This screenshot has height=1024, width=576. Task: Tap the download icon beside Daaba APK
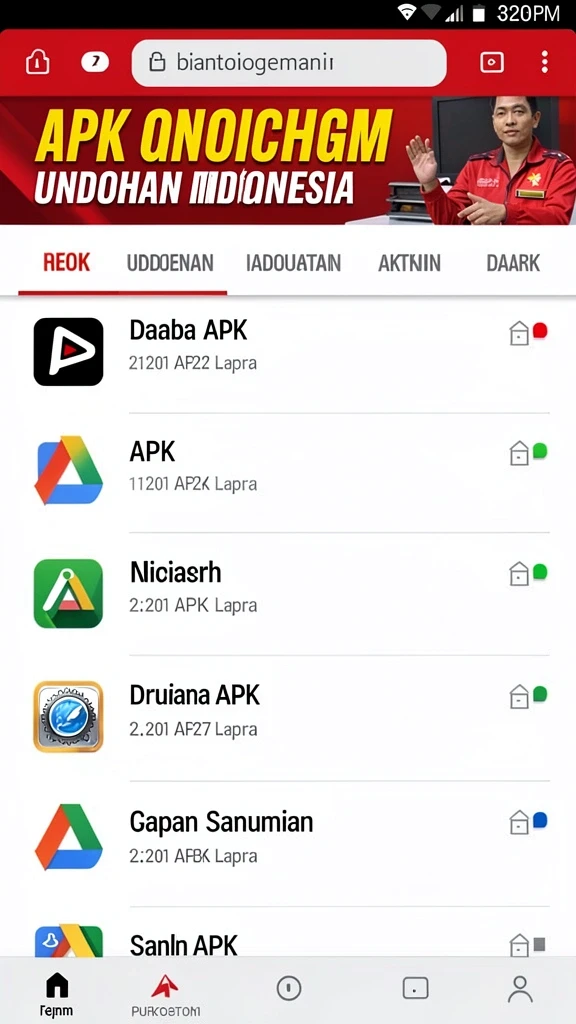[x=519, y=333]
